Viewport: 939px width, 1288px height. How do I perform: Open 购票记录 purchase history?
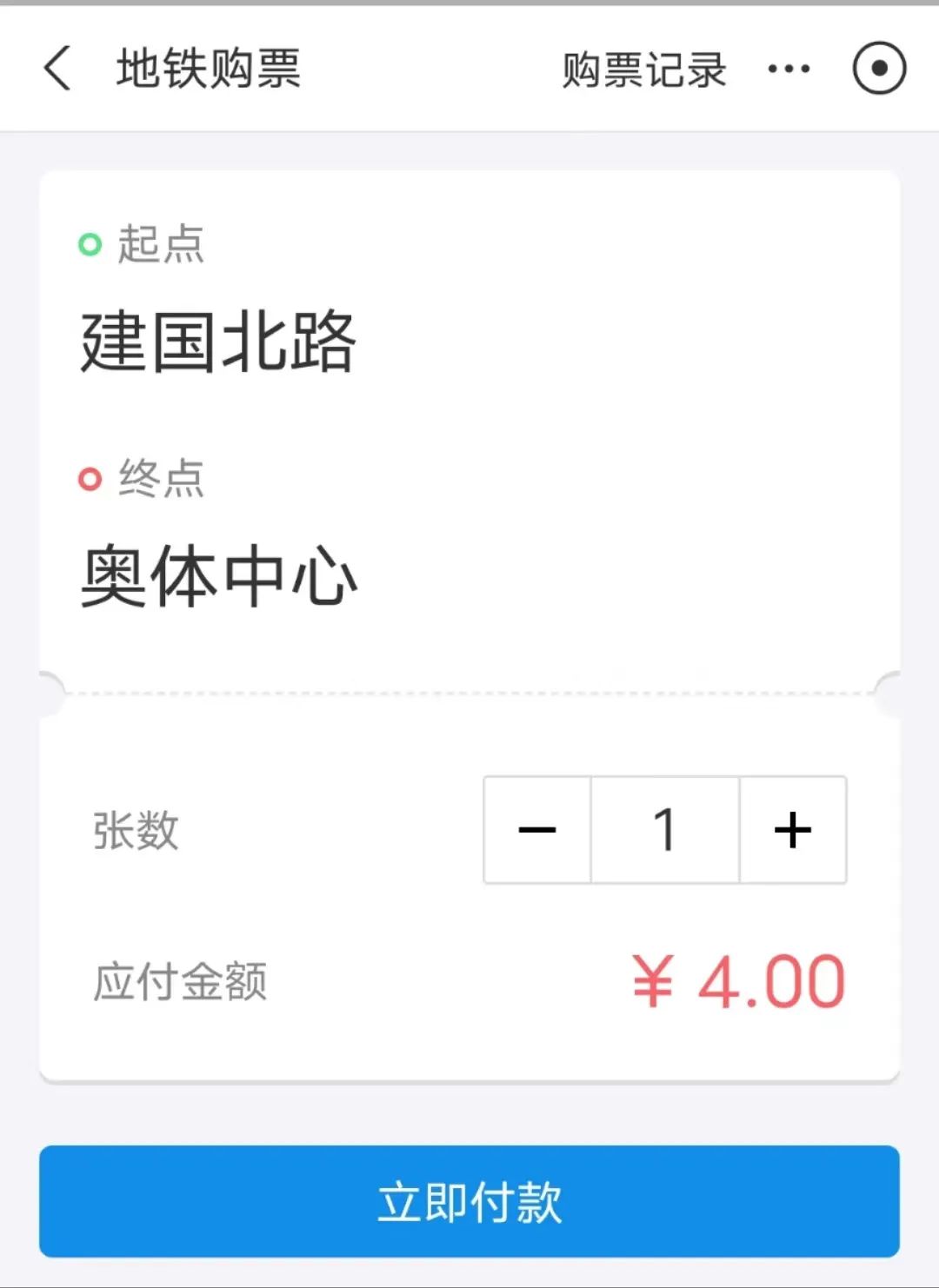[x=643, y=70]
